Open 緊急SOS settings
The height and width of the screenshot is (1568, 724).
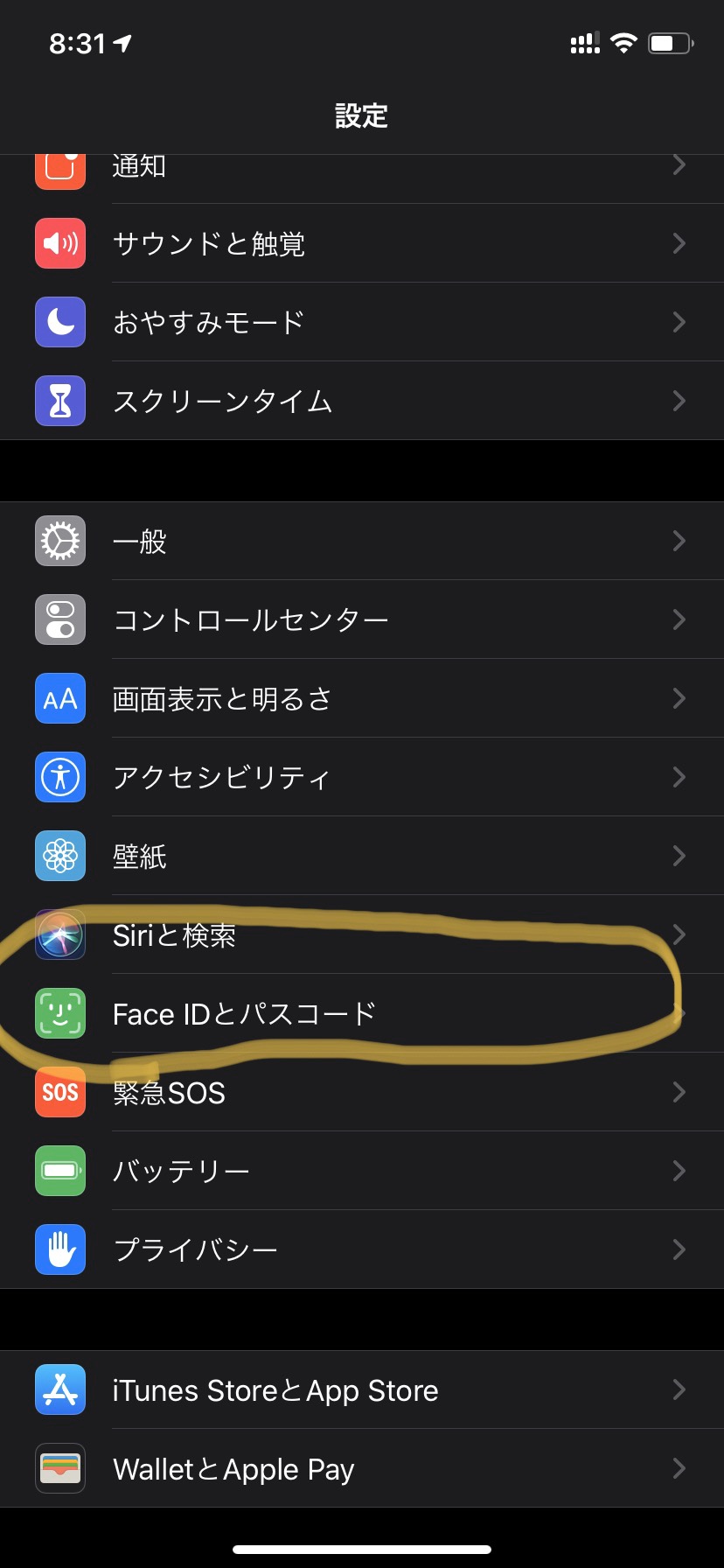(x=362, y=1092)
